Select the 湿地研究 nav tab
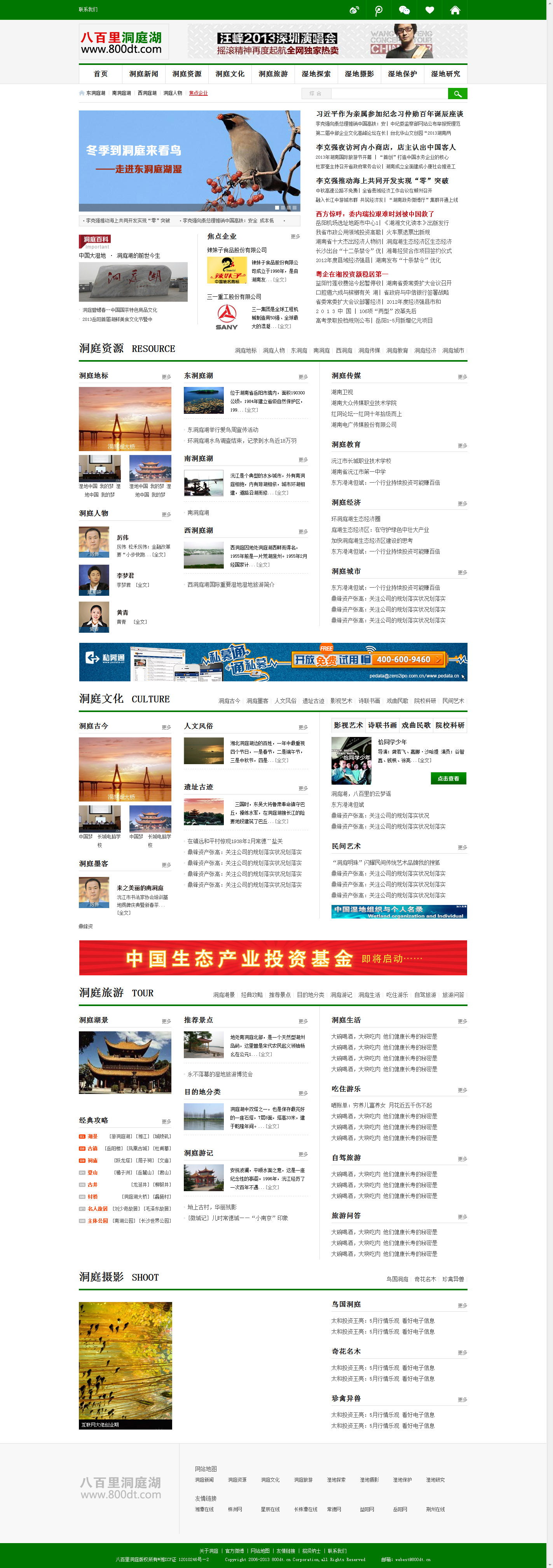This screenshot has width=553, height=1568. click(445, 74)
